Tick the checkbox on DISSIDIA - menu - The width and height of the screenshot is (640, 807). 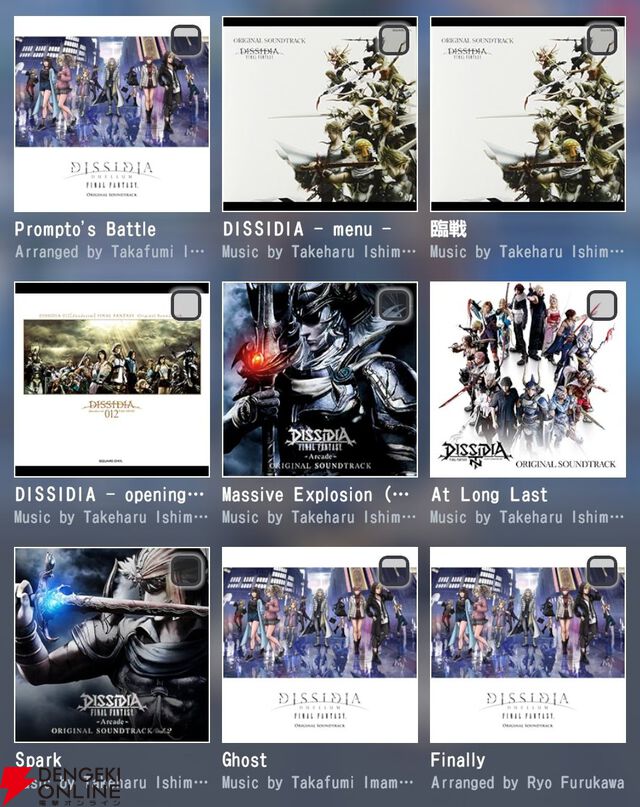394,41
